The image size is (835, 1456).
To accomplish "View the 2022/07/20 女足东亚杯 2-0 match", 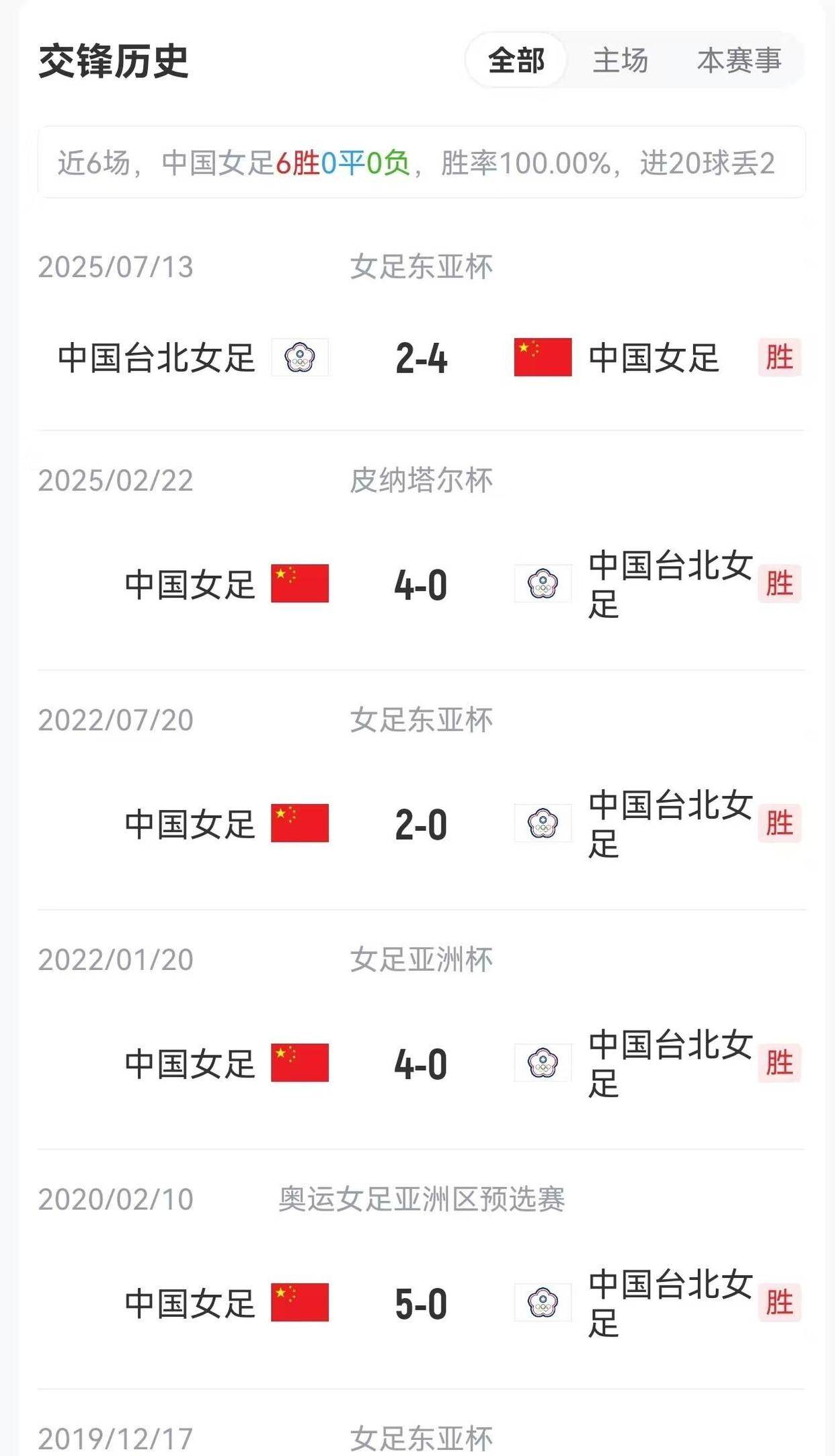I will pos(421,824).
